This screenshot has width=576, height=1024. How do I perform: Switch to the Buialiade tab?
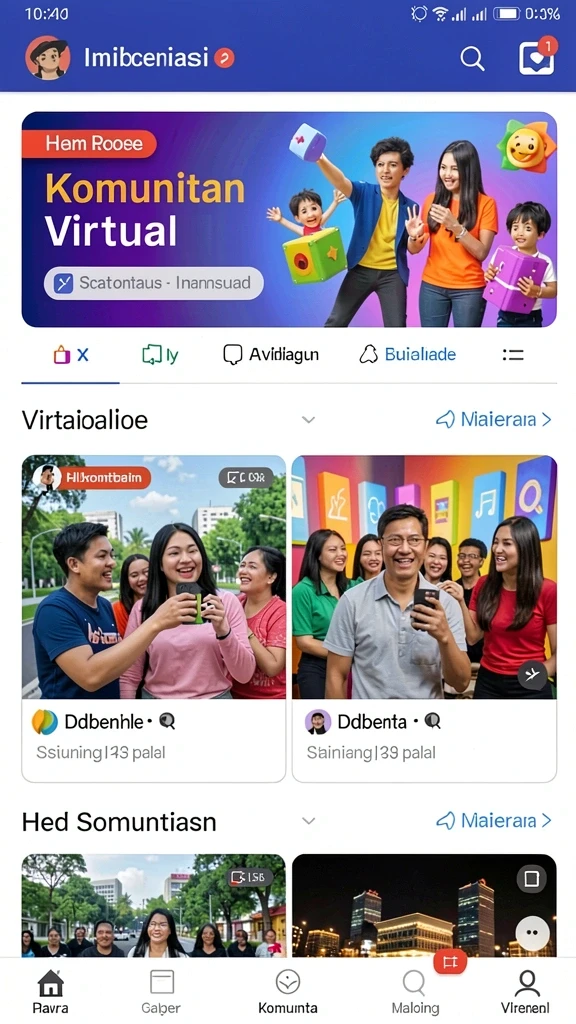click(408, 355)
